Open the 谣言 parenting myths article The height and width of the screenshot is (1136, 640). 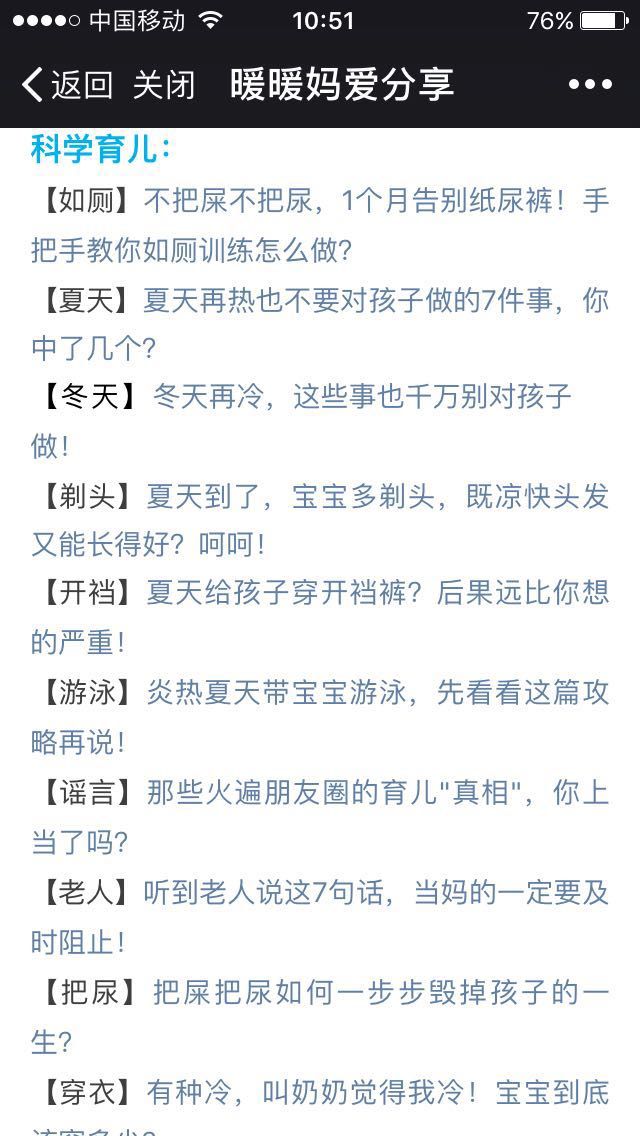coord(320,817)
